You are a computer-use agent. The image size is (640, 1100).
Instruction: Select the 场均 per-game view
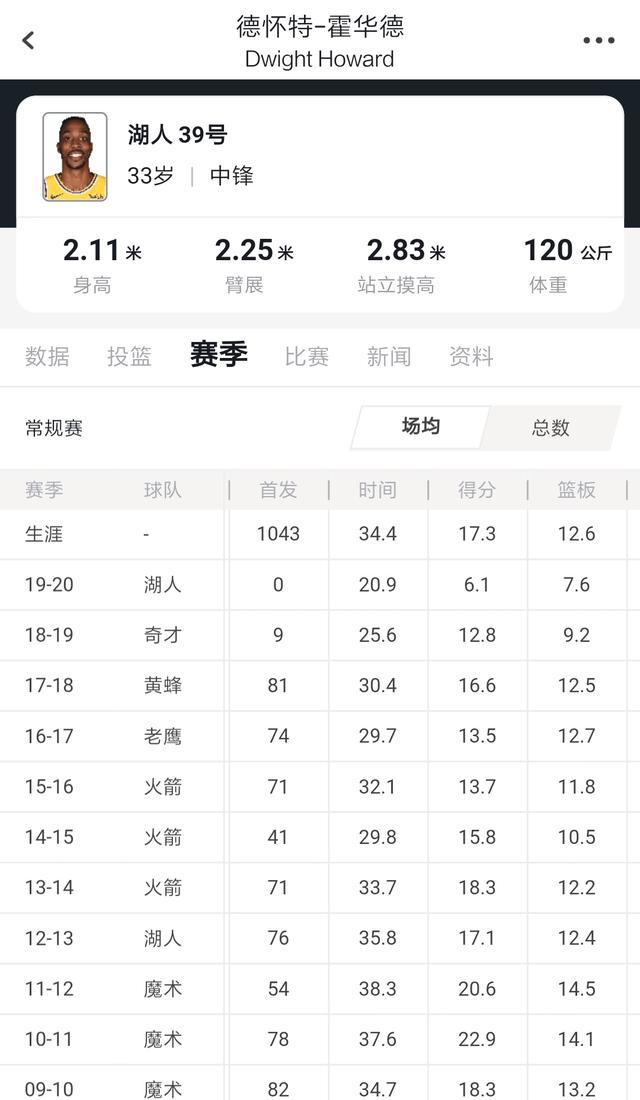pyautogui.click(x=420, y=427)
